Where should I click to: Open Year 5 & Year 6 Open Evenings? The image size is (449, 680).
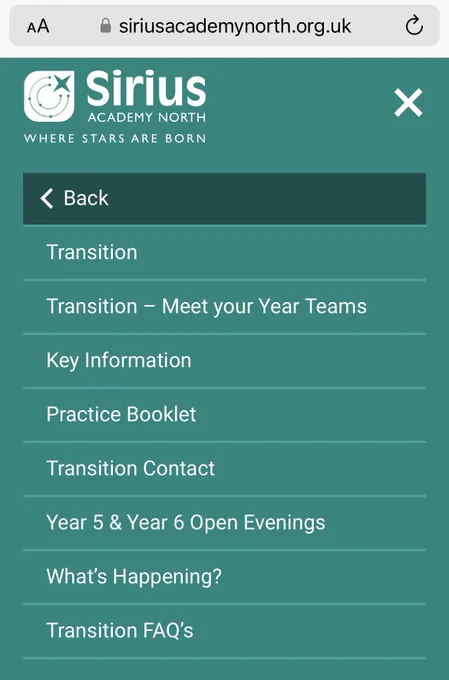(224, 523)
